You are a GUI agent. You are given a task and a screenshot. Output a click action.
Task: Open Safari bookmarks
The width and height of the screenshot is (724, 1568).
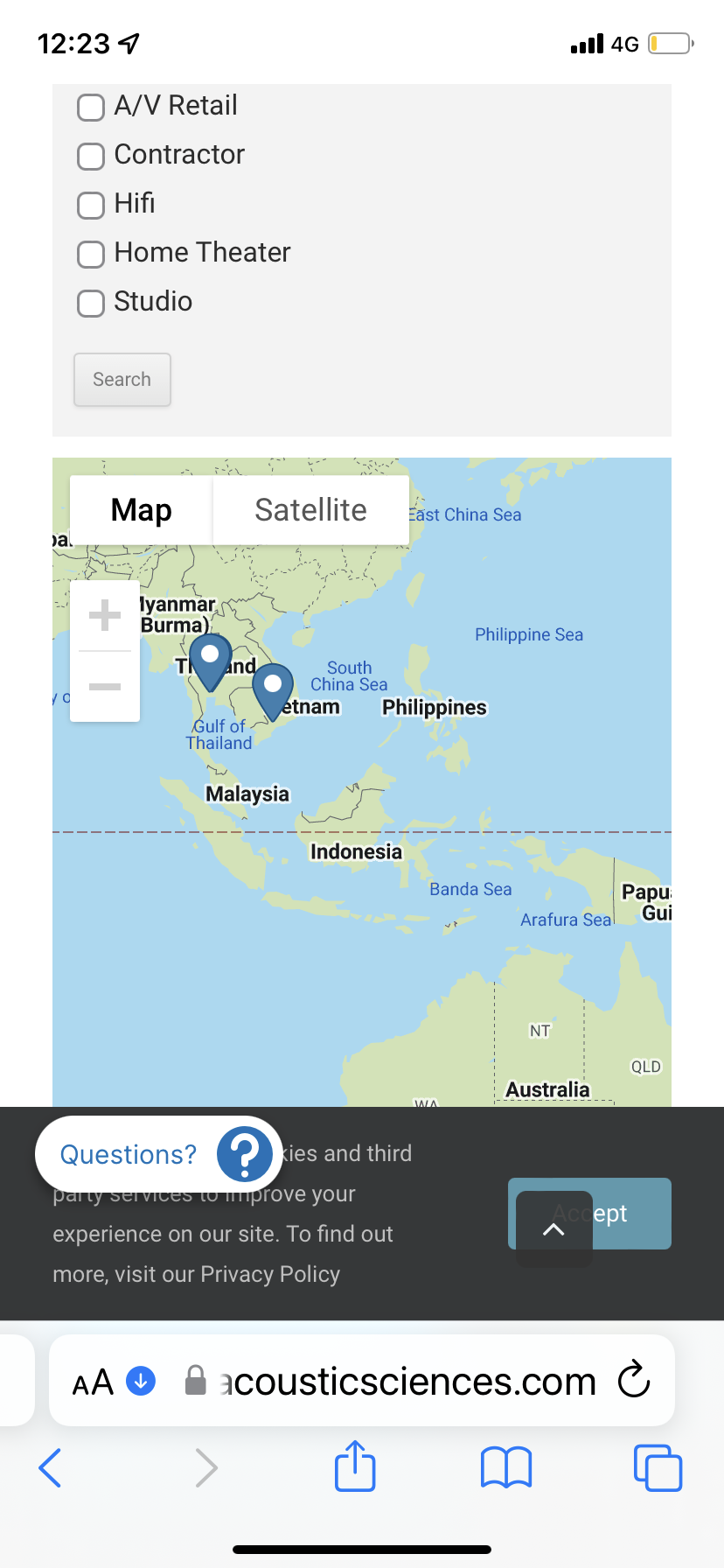[506, 1467]
